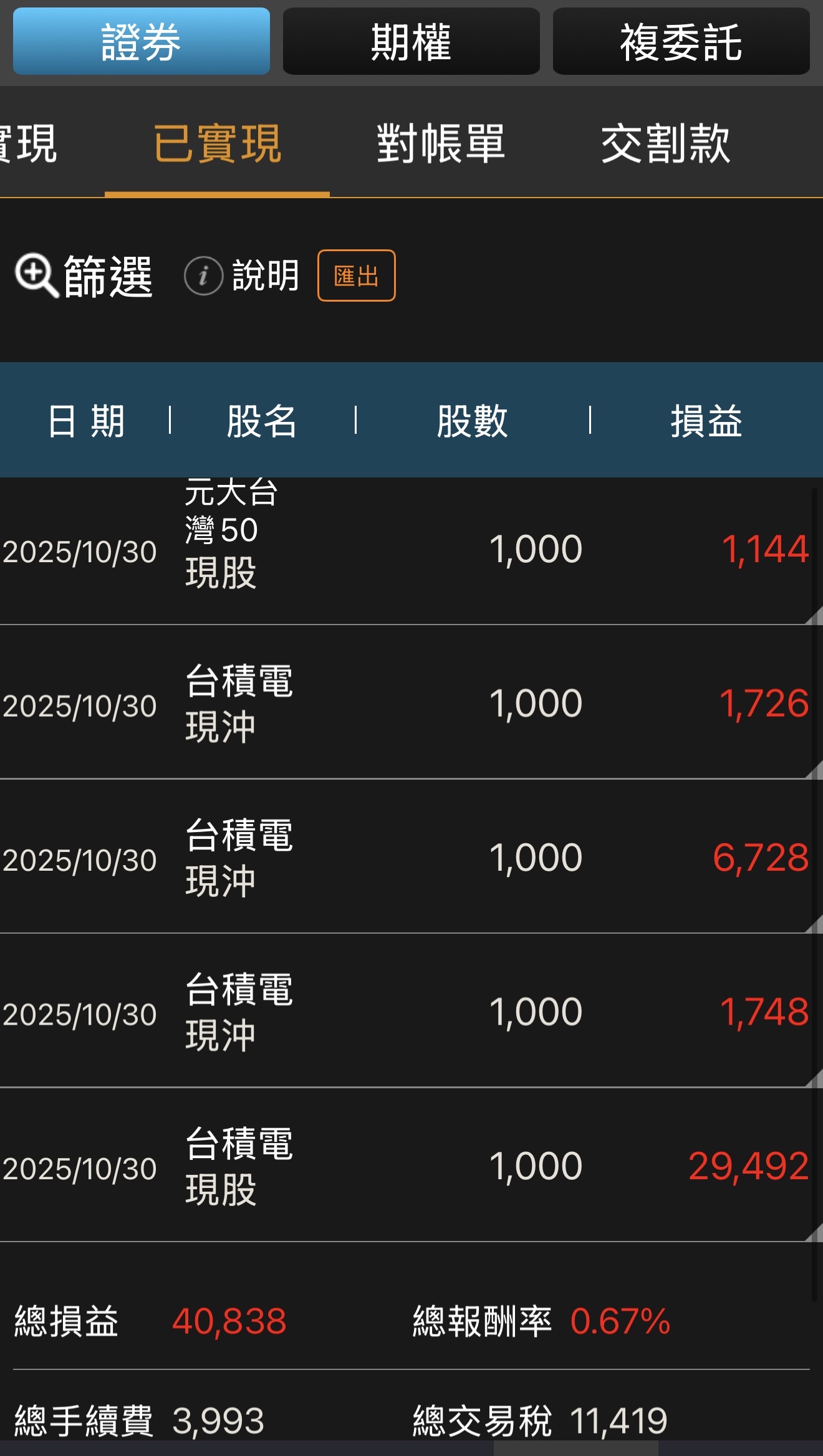Open 台積電 現沖 row with 1,748 profit
Image resolution: width=823 pixels, height=1456 pixels.
(405, 1012)
